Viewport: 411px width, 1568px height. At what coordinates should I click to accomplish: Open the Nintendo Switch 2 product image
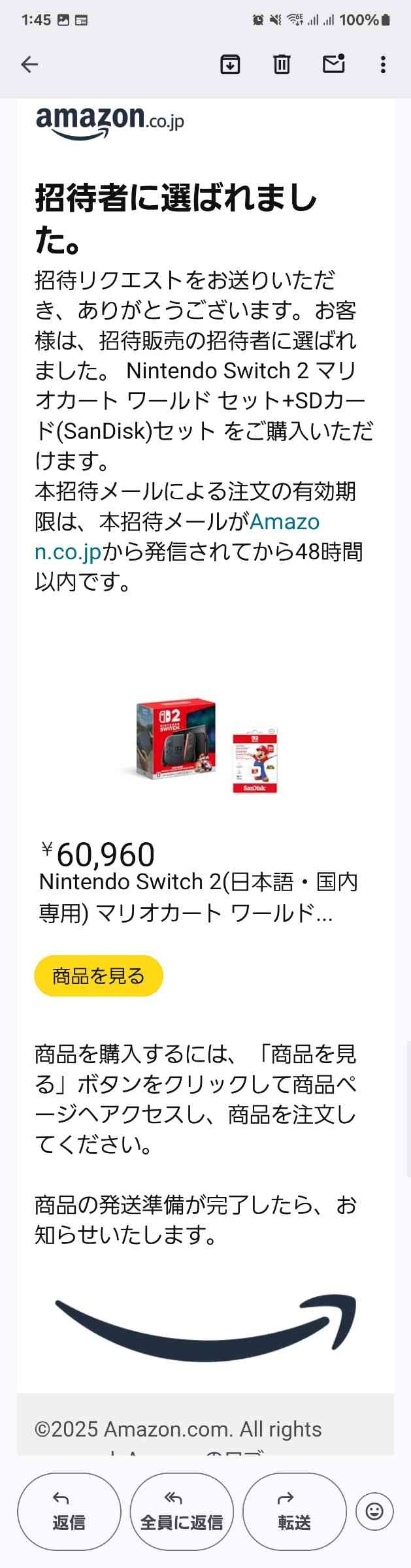pyautogui.click(x=176, y=738)
